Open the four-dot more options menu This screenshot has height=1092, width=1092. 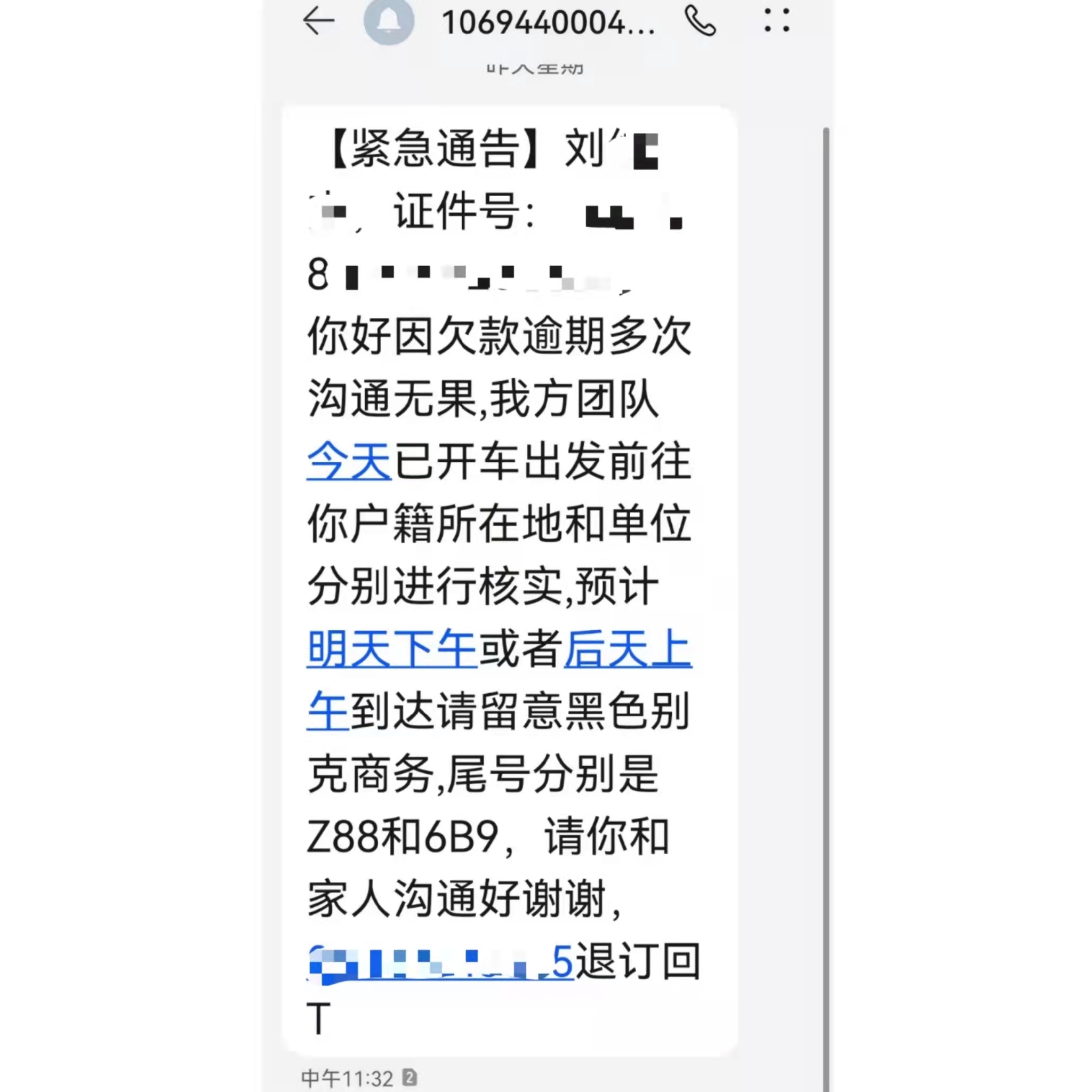[776, 20]
